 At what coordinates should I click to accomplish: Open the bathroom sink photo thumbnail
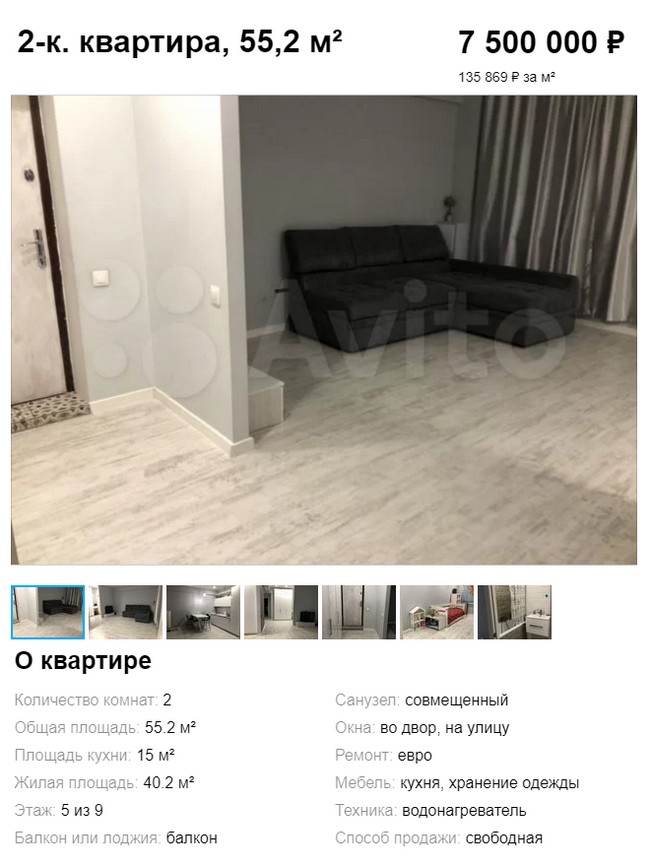tap(514, 612)
